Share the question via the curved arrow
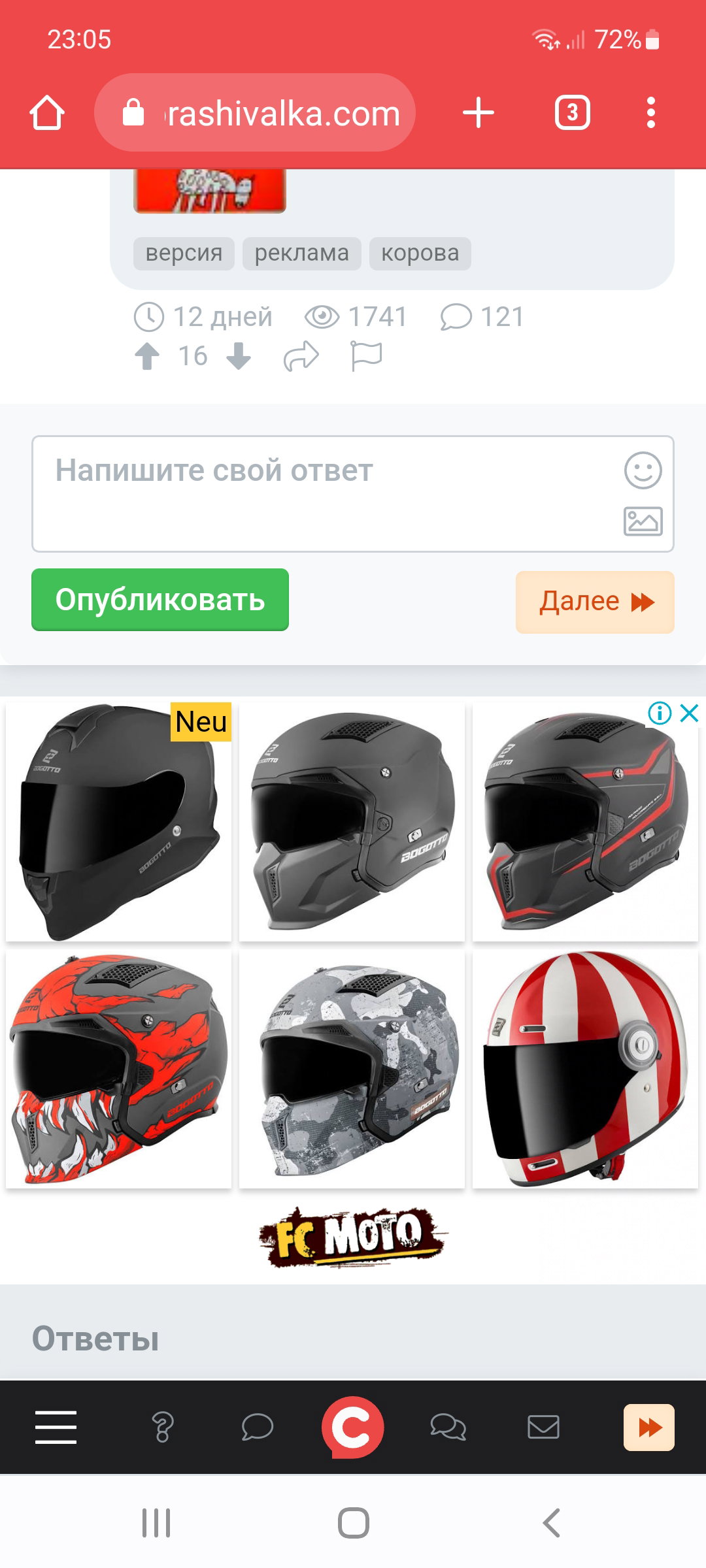This screenshot has height=1568, width=706. 301,357
